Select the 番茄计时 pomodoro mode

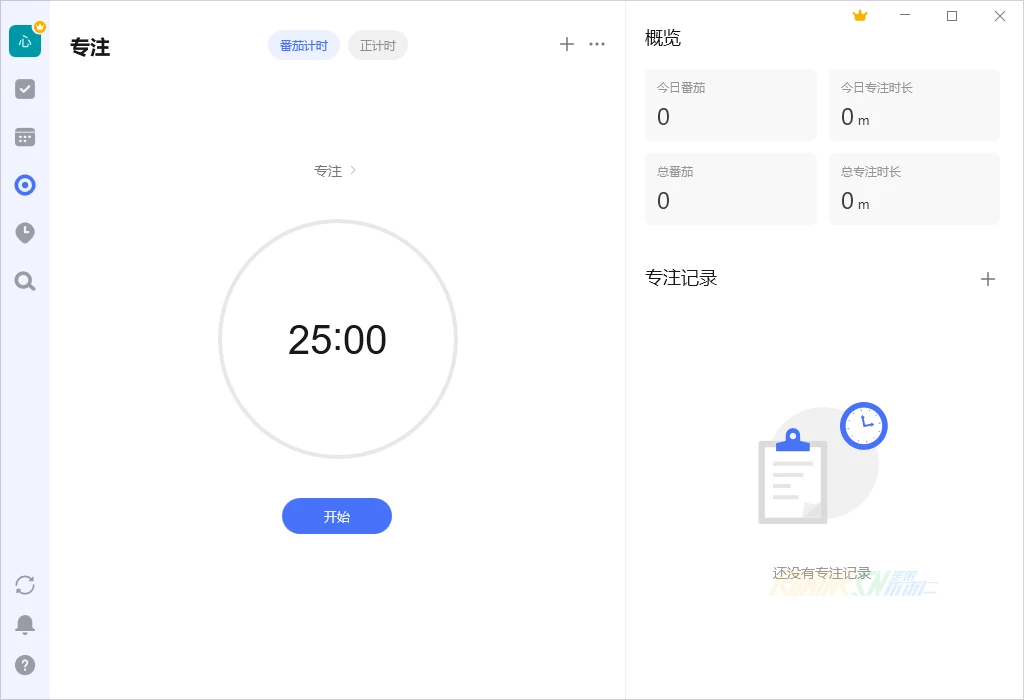303,45
